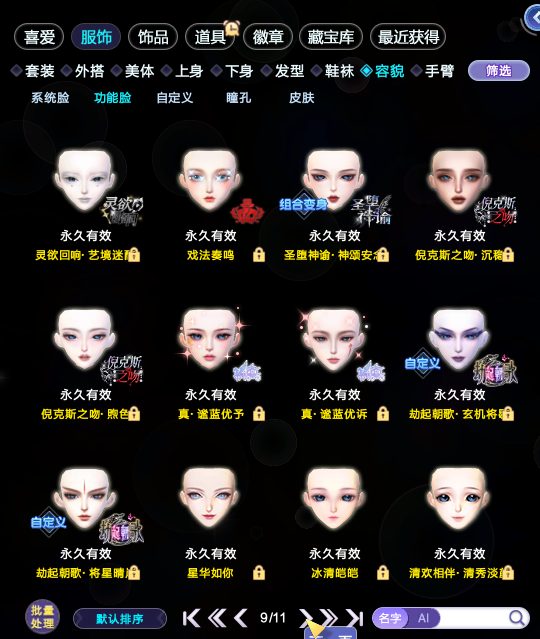
Task: Switch to 系统脸 sub-tab
Action: pyautogui.click(x=50, y=98)
